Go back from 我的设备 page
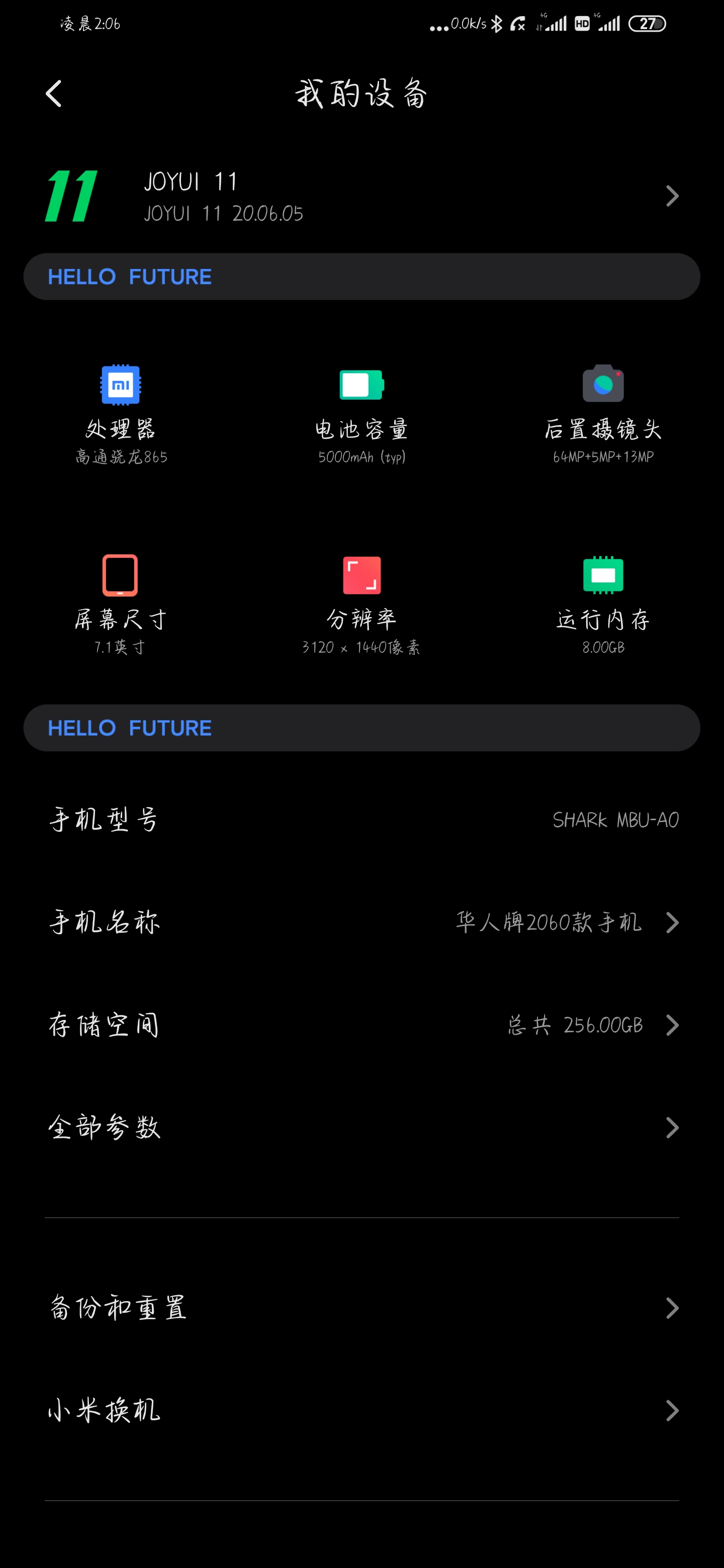Image resolution: width=724 pixels, height=1568 pixels. coord(54,94)
